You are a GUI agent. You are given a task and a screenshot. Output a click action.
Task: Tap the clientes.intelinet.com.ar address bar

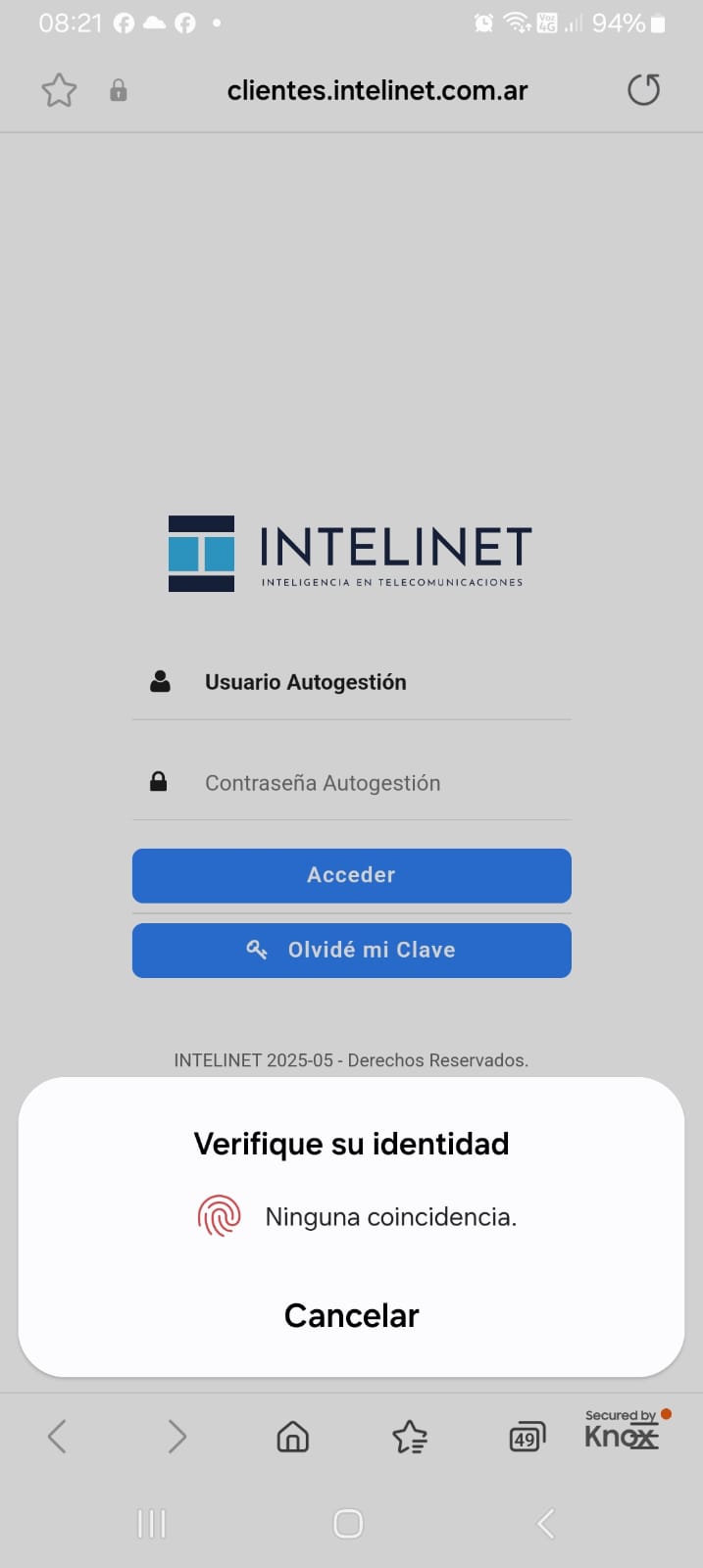coord(377,91)
